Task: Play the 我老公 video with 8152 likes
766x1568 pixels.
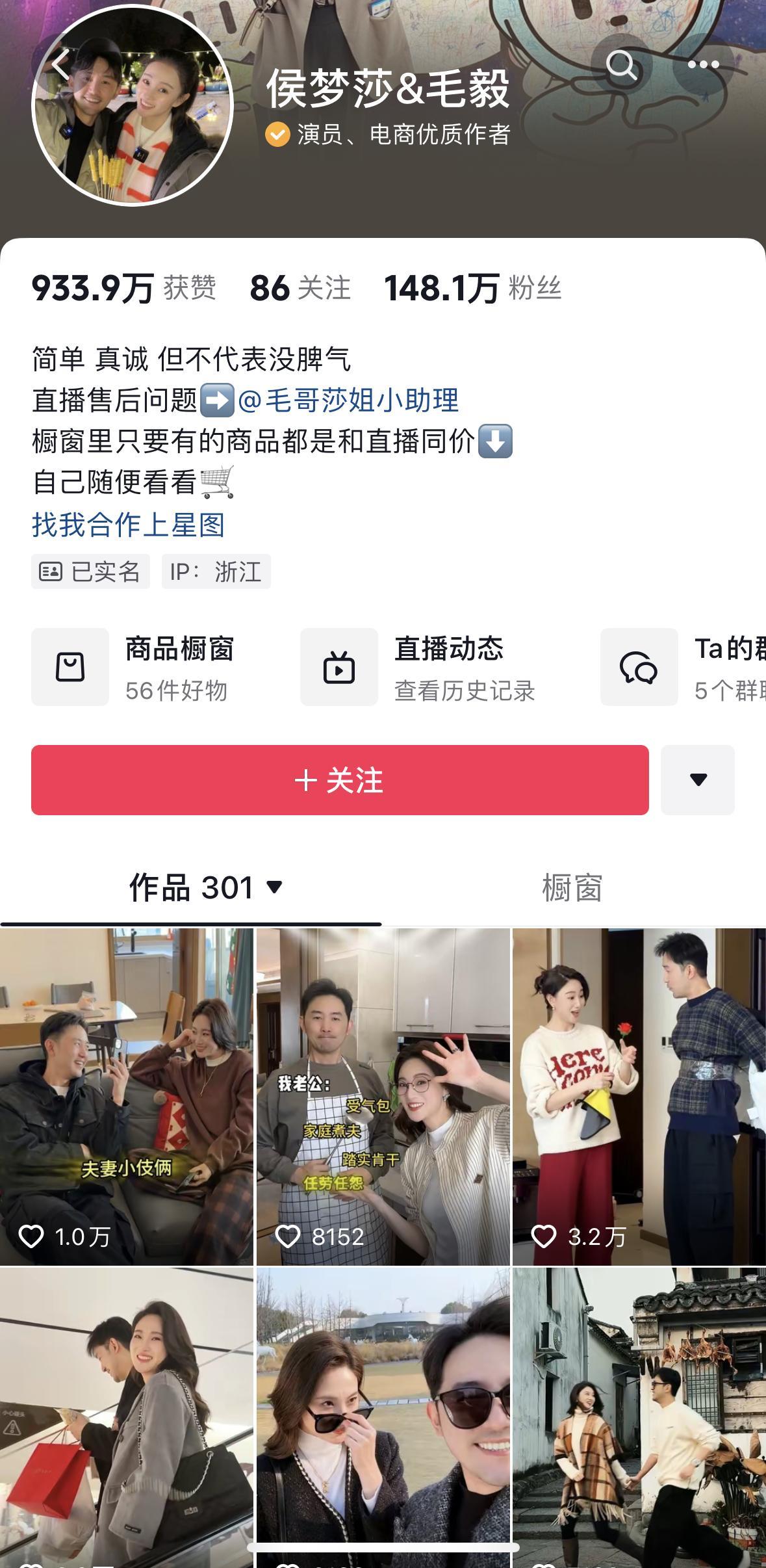Action: click(383, 1096)
